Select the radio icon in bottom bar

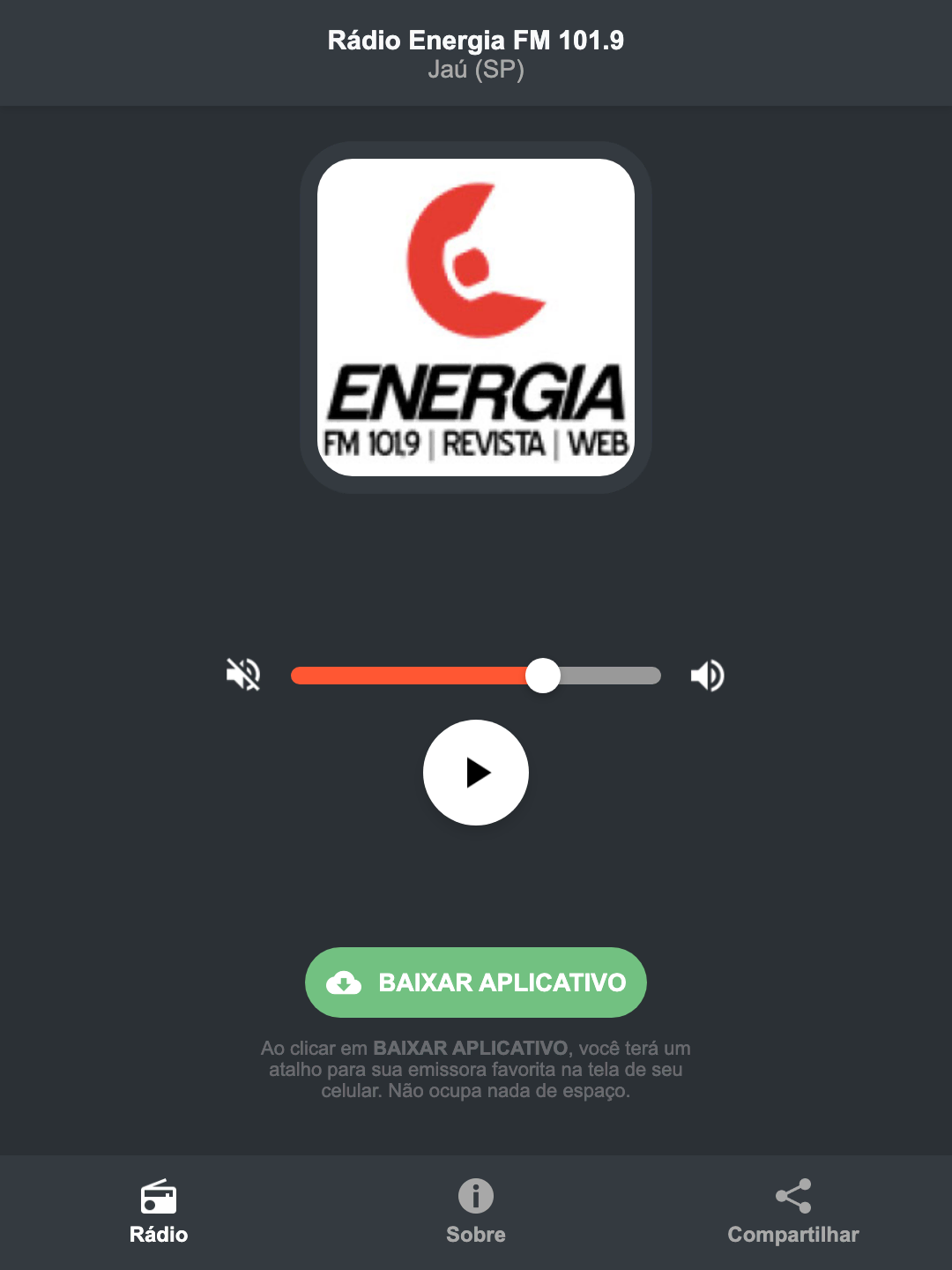[x=159, y=1198]
